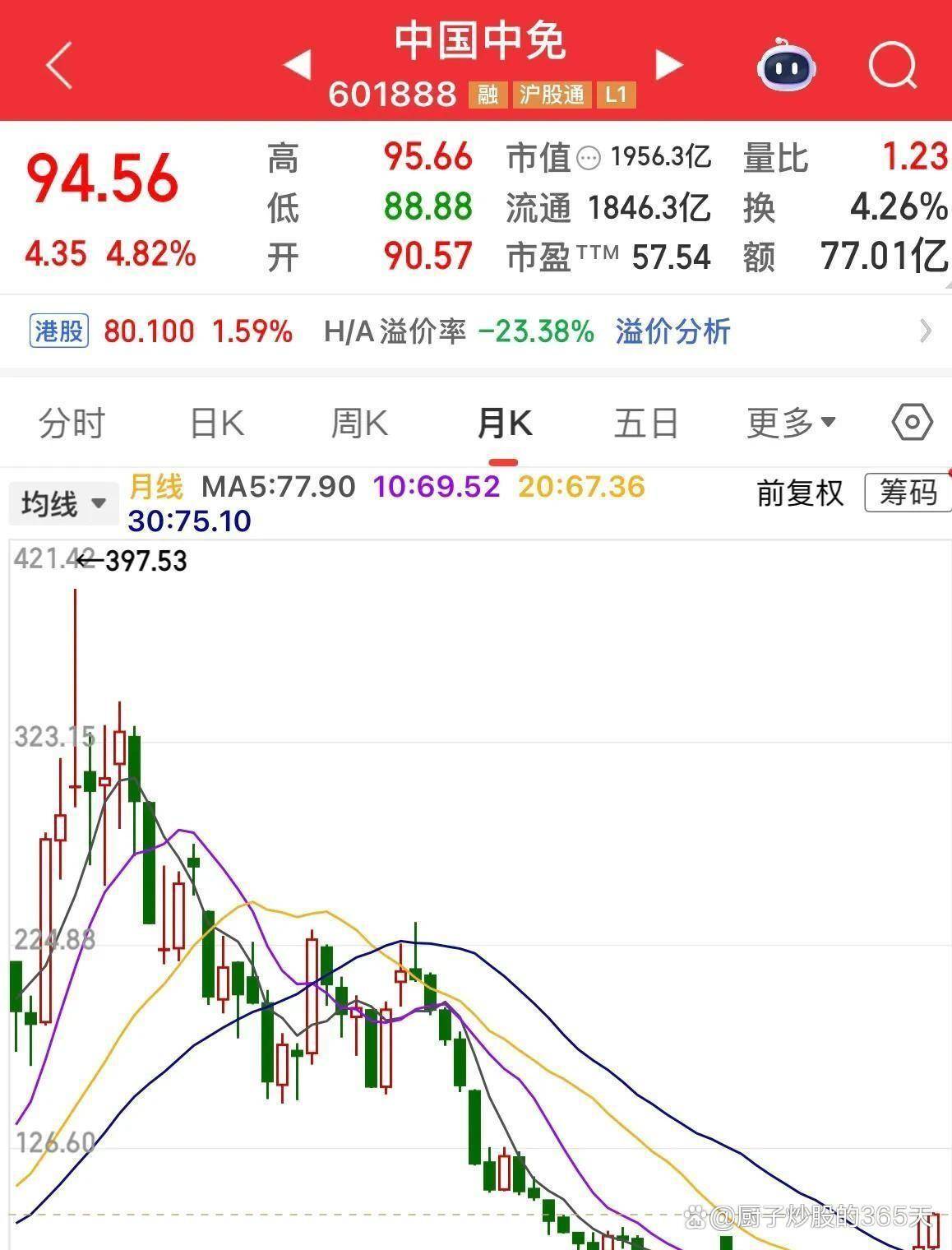Screen dimensions: 952x1250
Task: Select the right triangle to view next stock
Action: pos(668,64)
